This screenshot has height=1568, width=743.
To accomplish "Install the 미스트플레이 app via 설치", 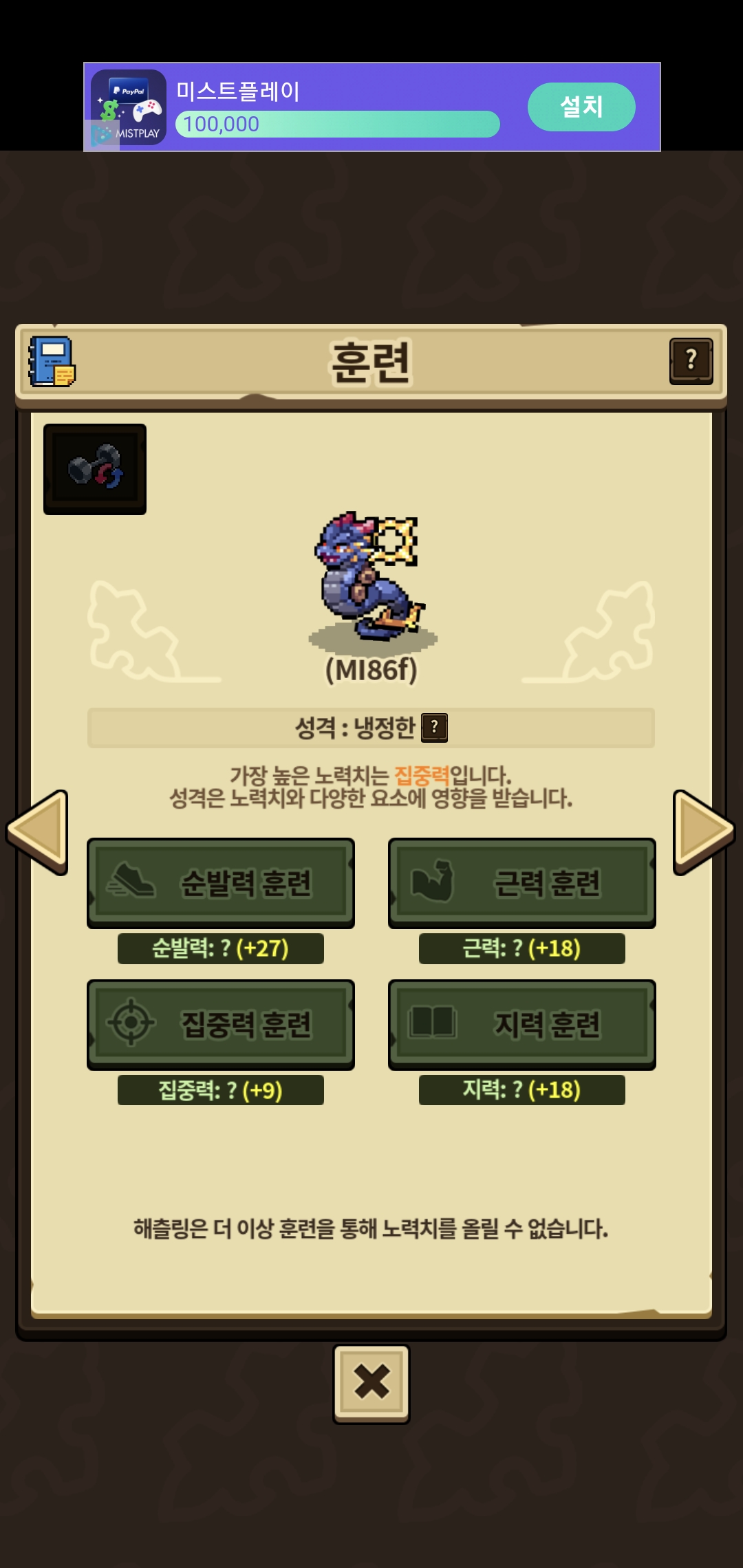I will tap(581, 107).
